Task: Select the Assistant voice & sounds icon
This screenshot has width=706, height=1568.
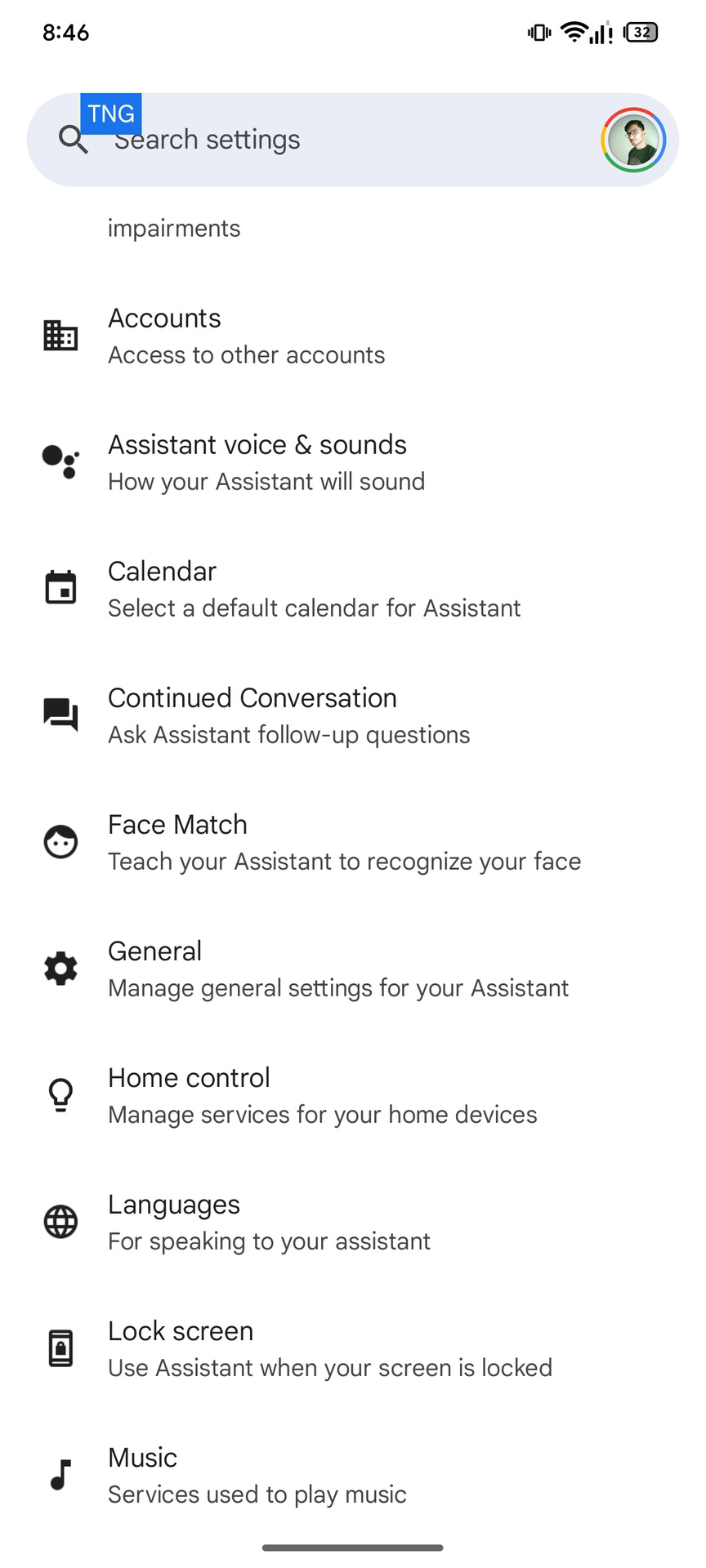Action: point(60,461)
